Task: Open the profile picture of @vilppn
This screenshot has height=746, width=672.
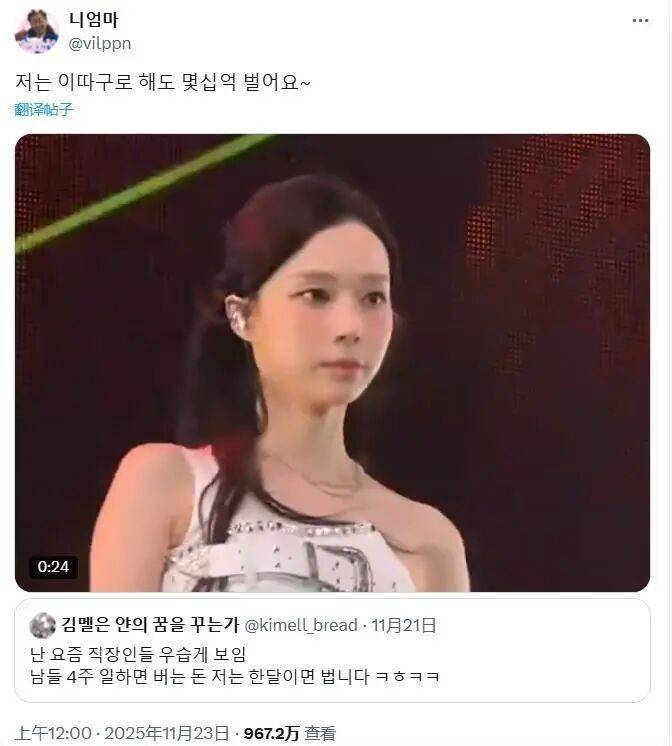Action: click(36, 31)
